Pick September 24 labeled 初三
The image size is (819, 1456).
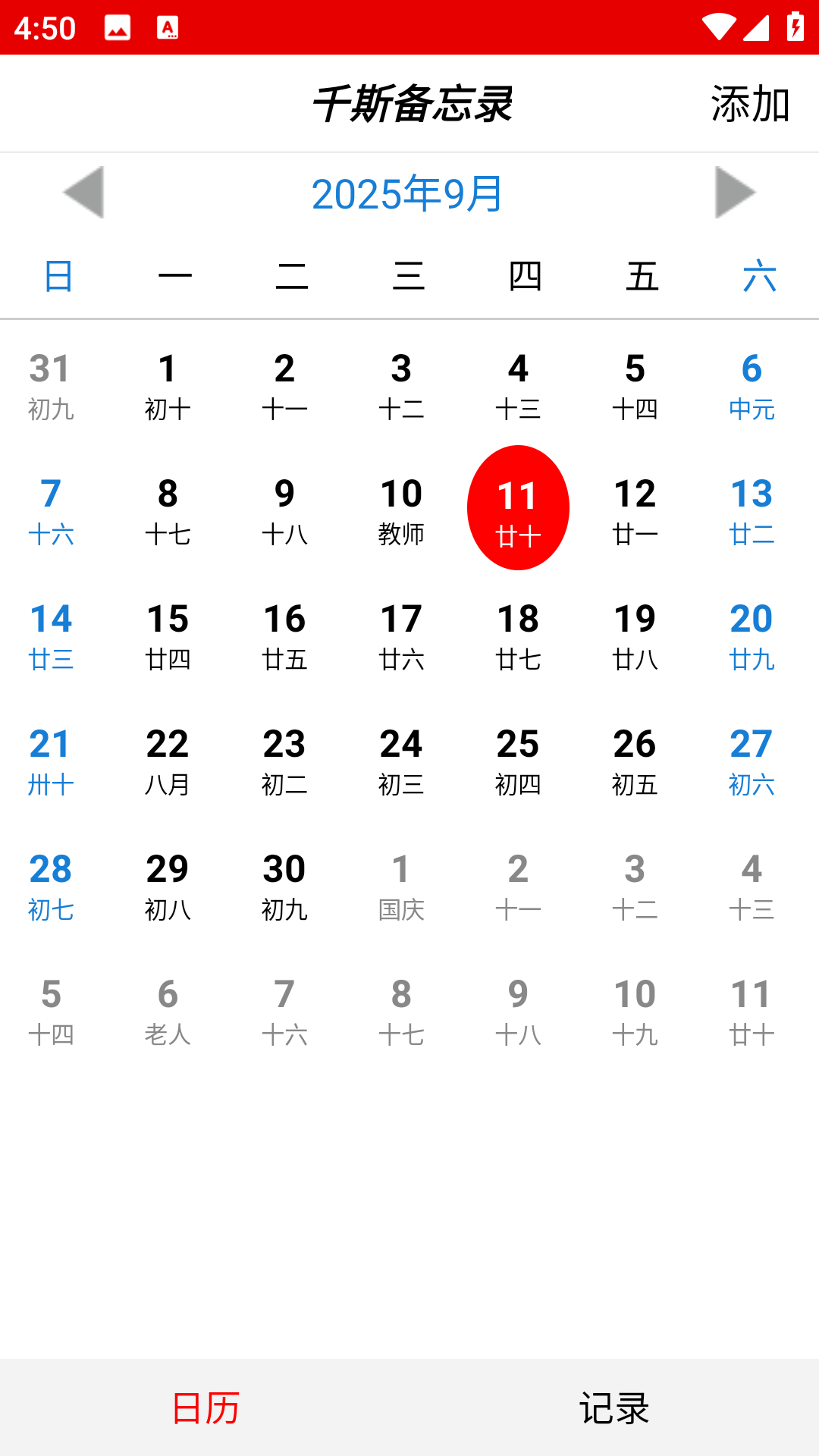[x=401, y=761]
